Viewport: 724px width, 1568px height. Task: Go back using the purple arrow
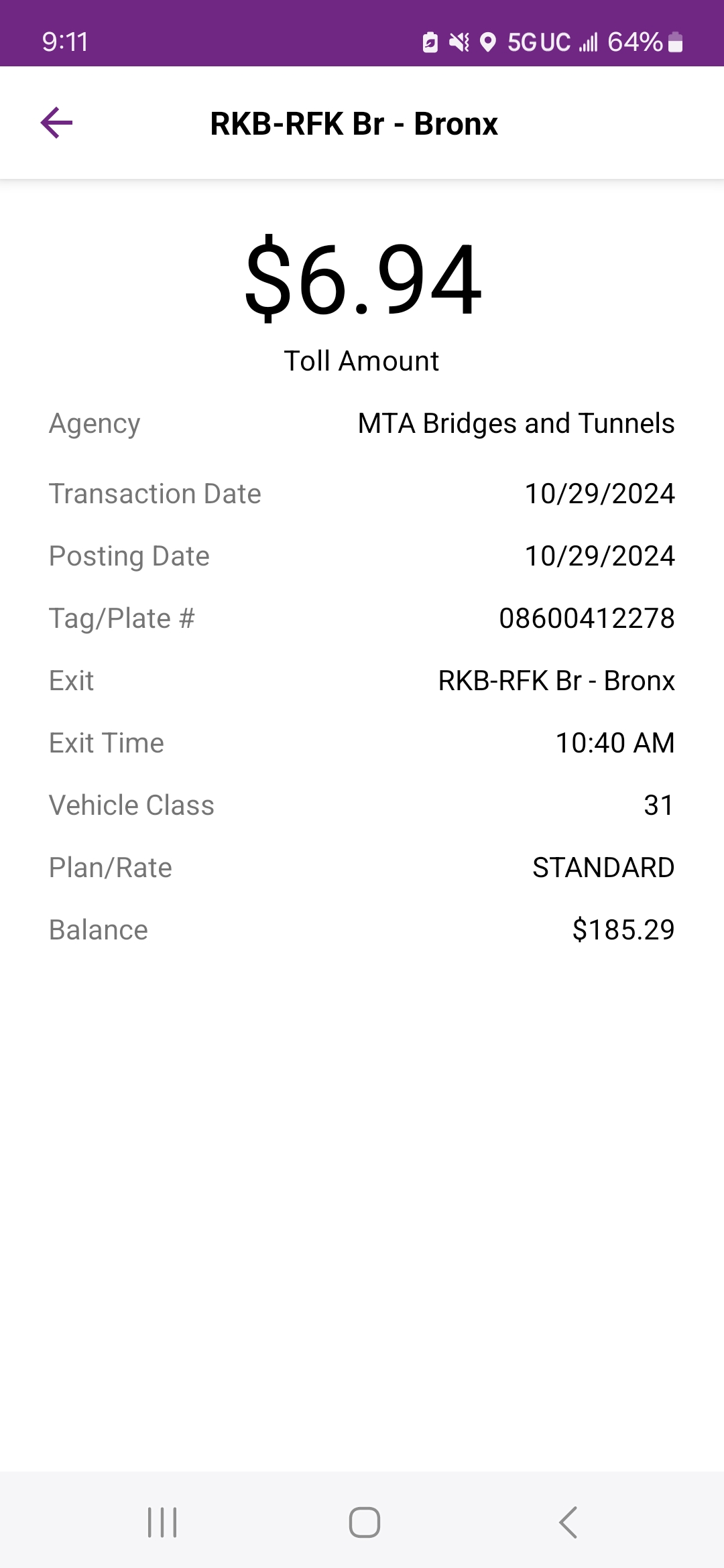pyautogui.click(x=56, y=123)
